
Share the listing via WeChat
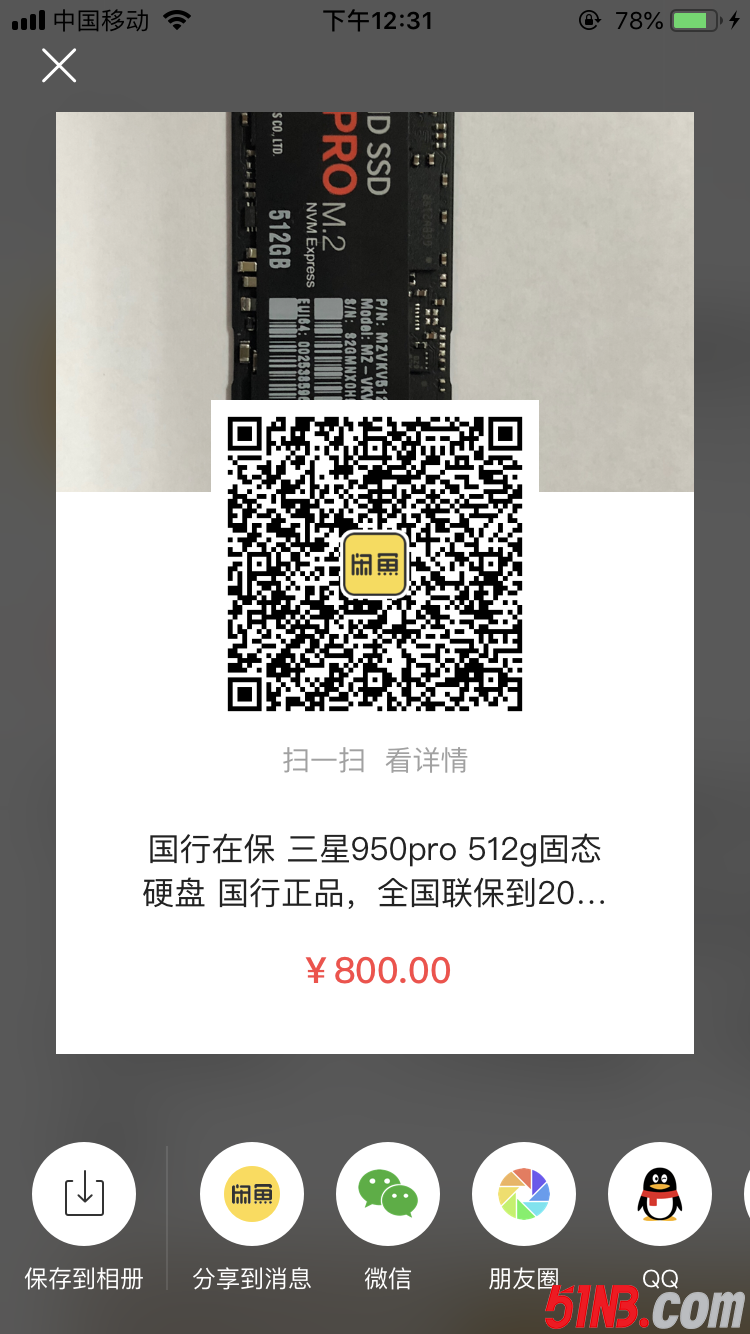pos(388,1194)
